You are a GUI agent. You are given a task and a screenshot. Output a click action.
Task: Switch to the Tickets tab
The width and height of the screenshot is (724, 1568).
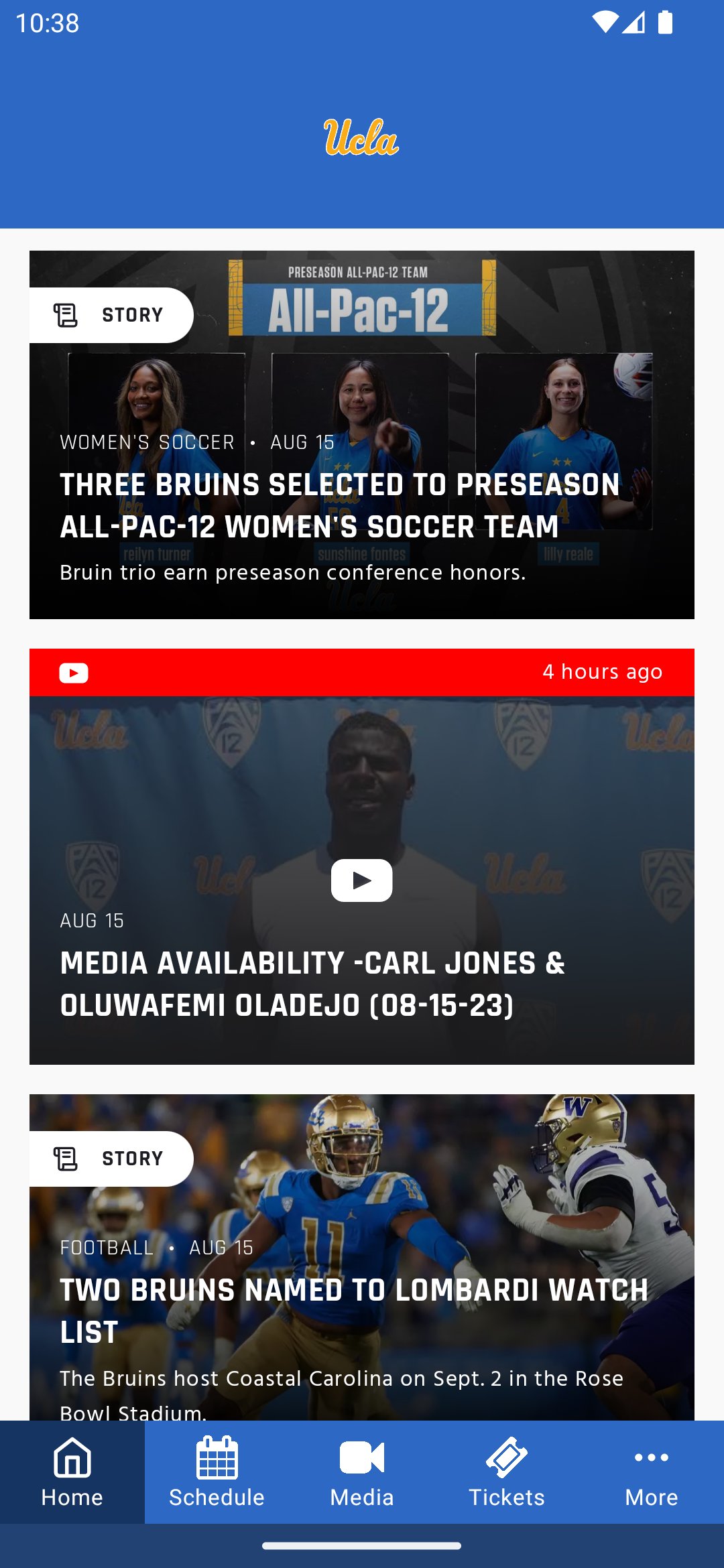point(507,1472)
